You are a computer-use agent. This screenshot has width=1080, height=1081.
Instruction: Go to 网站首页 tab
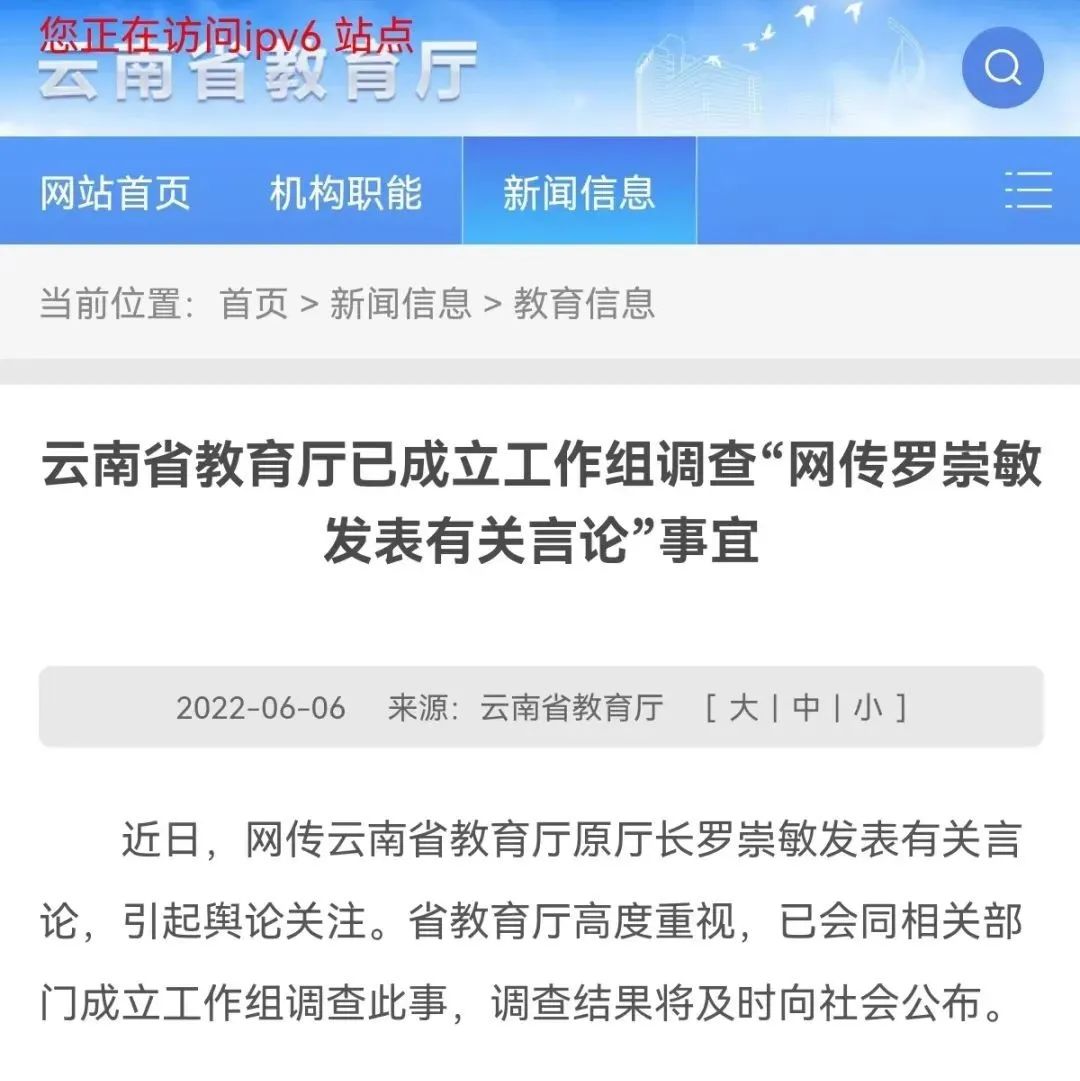[x=115, y=192]
